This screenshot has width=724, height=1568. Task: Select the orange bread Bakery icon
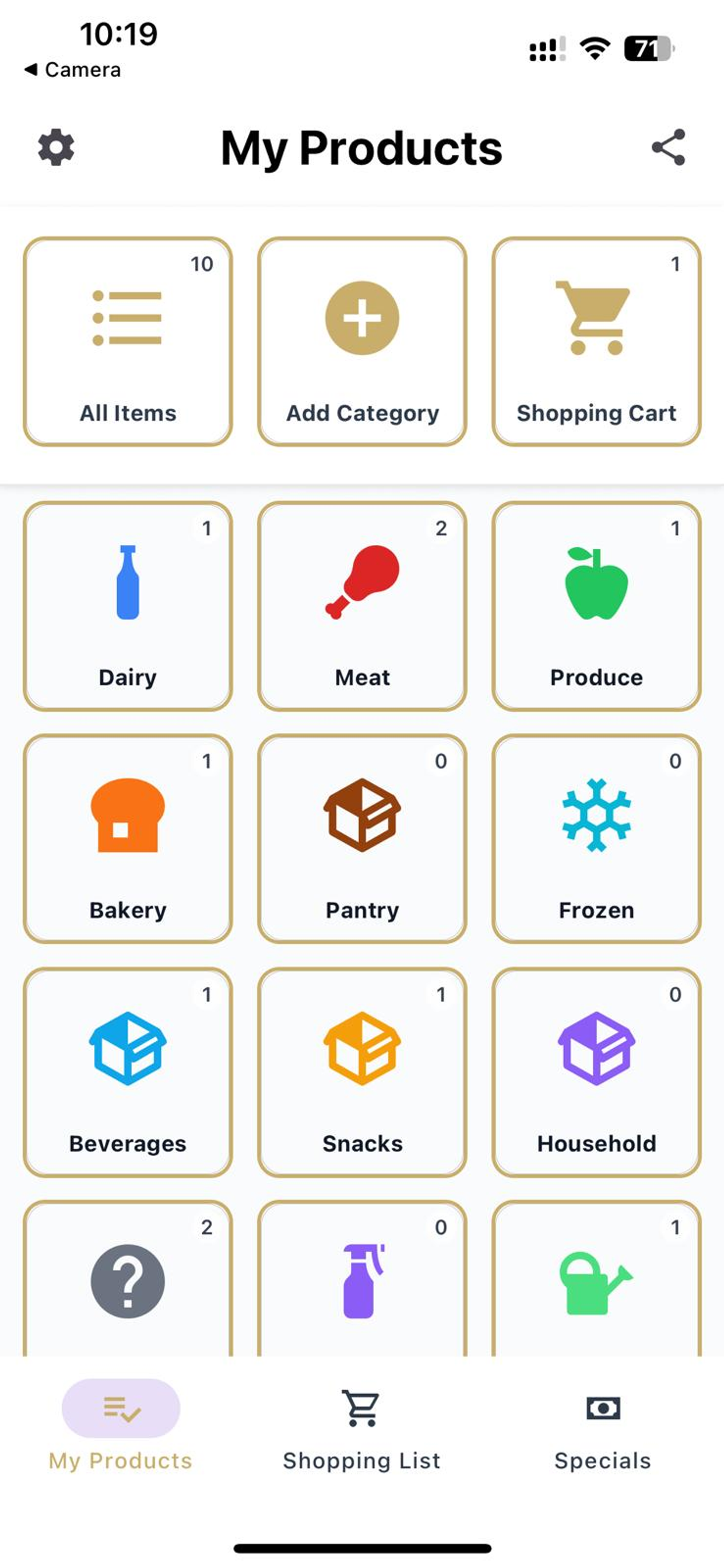pos(127,818)
